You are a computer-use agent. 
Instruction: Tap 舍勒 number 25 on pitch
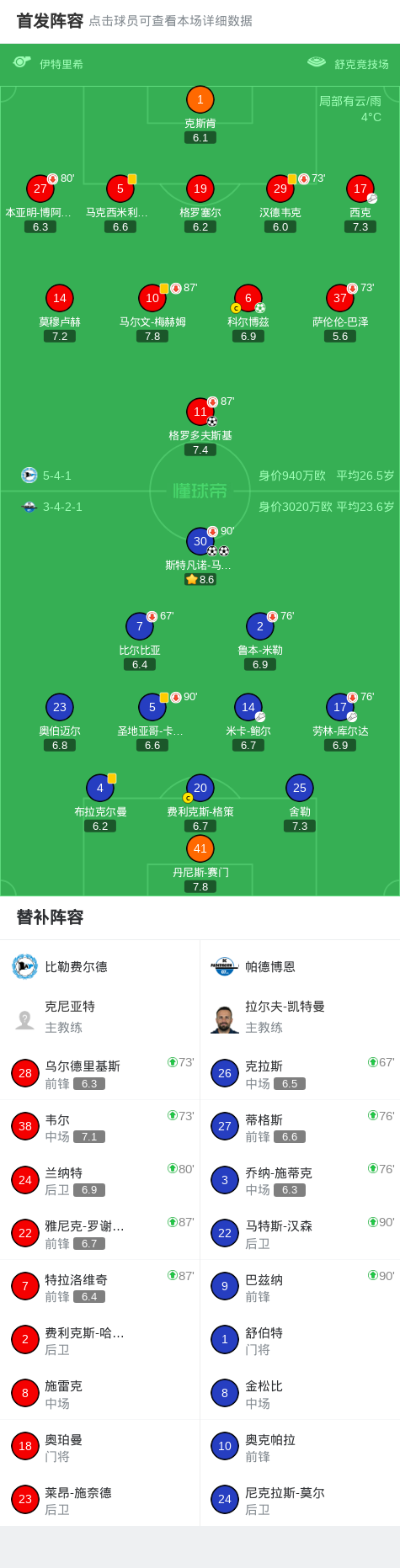[x=300, y=789]
